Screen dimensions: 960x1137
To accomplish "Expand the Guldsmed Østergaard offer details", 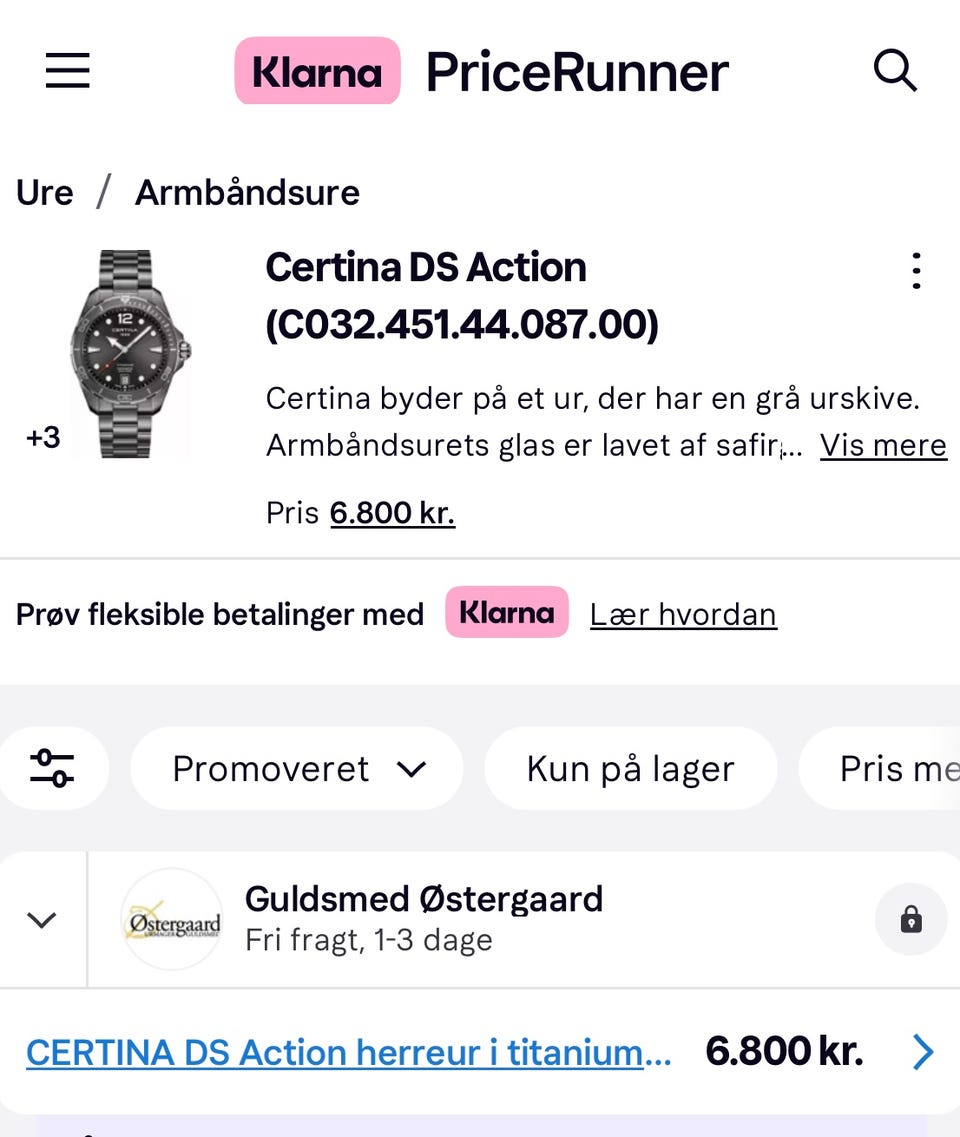I will coord(41,918).
